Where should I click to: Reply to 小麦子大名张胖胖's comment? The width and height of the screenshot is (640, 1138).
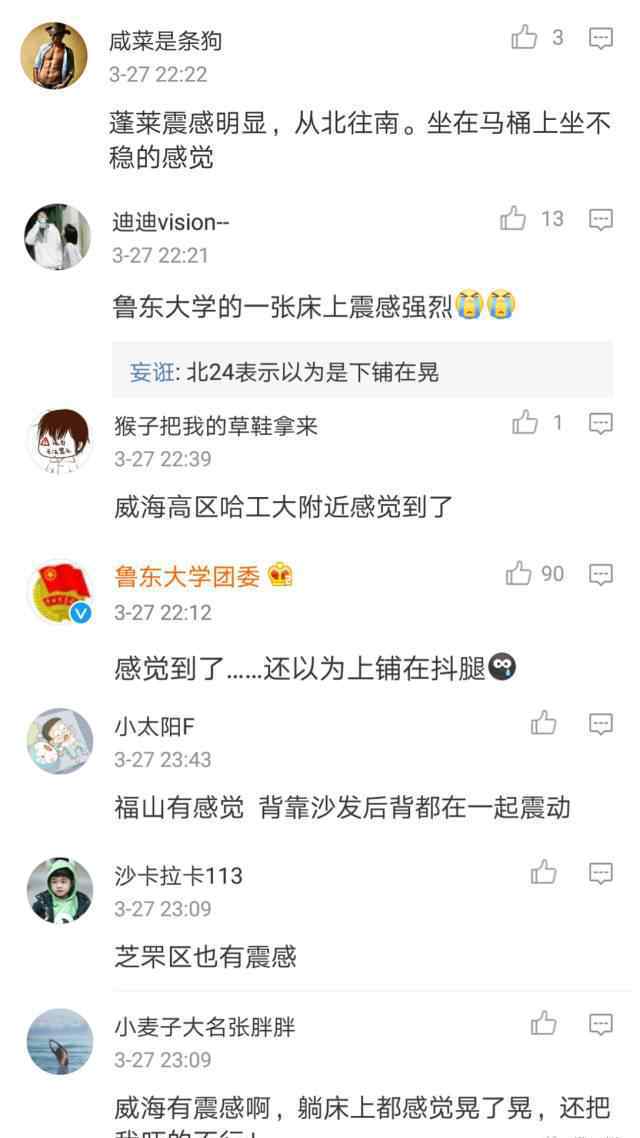(x=600, y=1023)
